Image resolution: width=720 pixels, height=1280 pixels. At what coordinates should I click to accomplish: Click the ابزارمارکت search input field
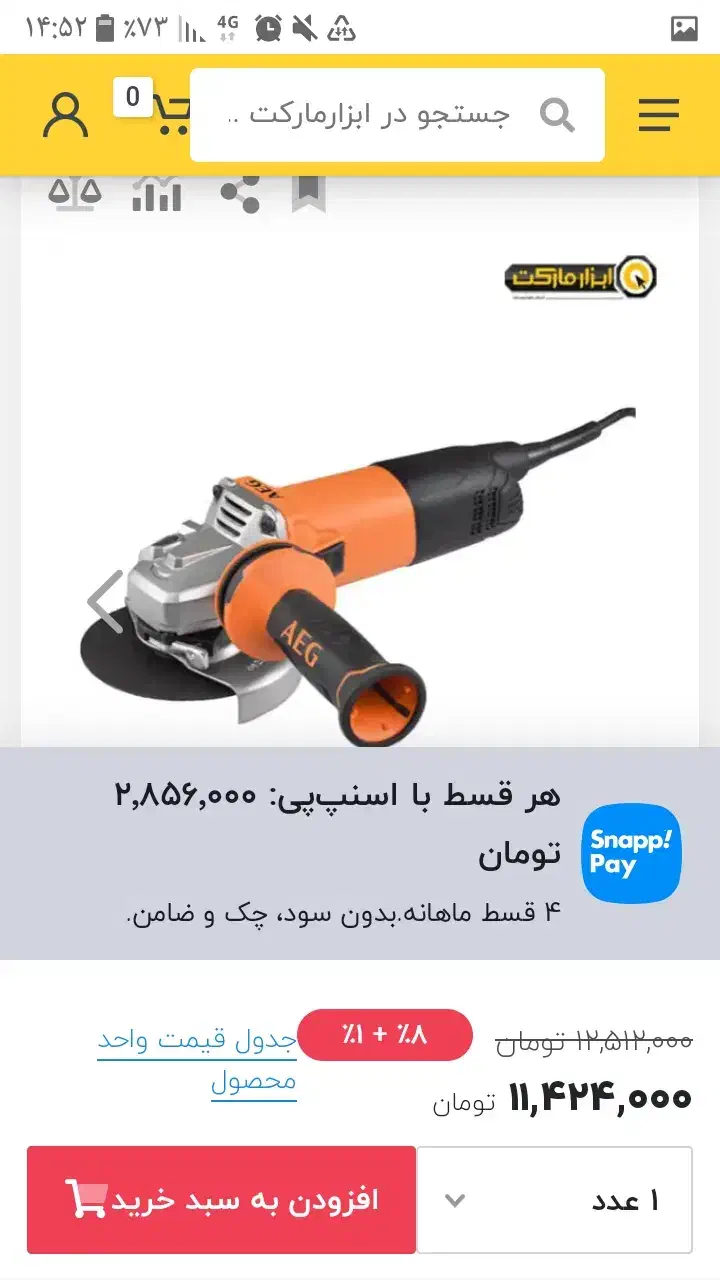tap(400, 114)
